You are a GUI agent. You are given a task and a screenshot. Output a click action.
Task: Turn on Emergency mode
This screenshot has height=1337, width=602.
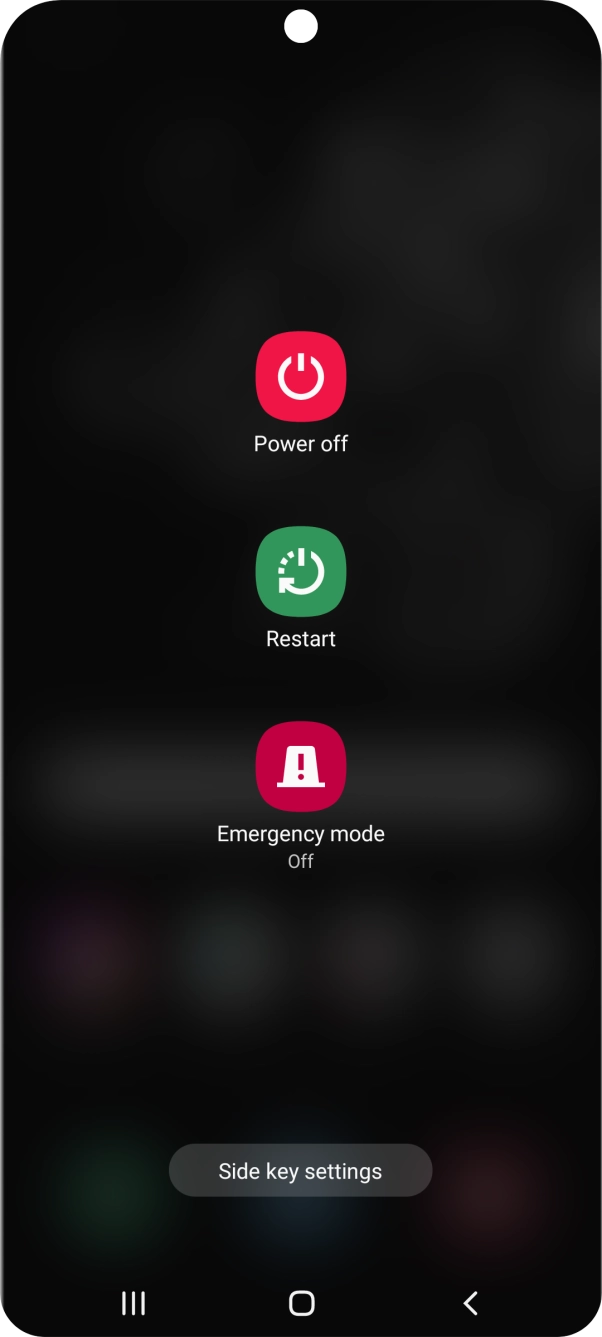tap(301, 767)
